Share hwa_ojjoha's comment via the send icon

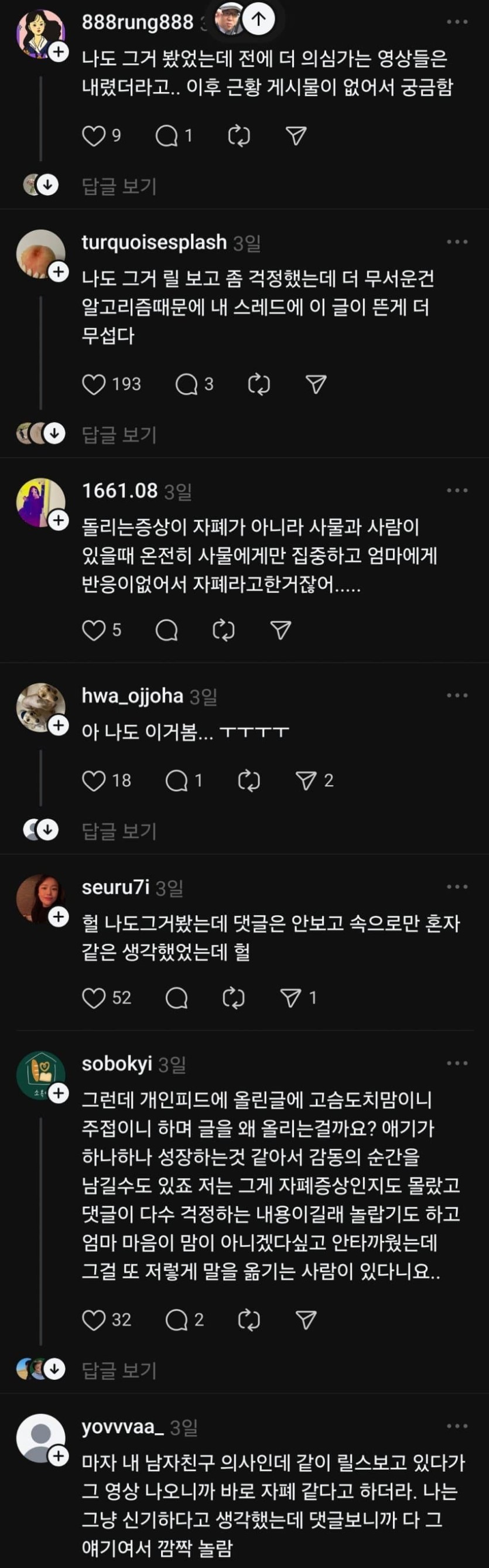tap(305, 781)
